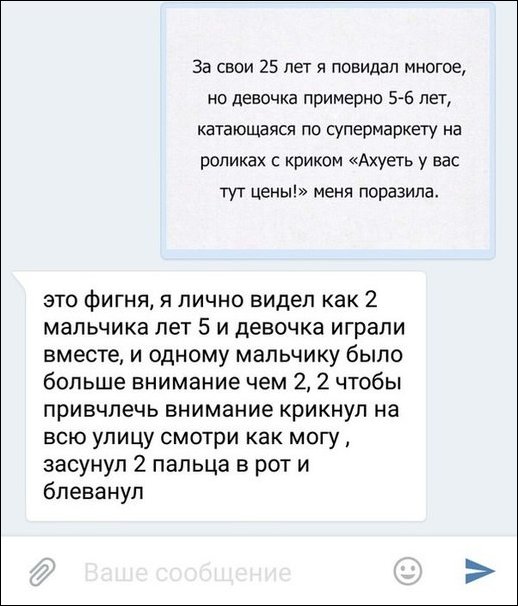
Task: Tap the paperclip attach icon
Action: click(42, 572)
